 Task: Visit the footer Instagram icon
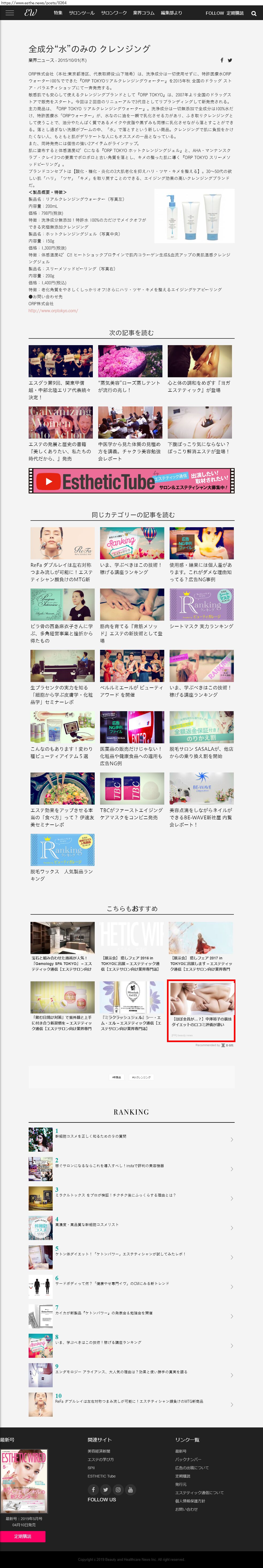coord(118,1490)
